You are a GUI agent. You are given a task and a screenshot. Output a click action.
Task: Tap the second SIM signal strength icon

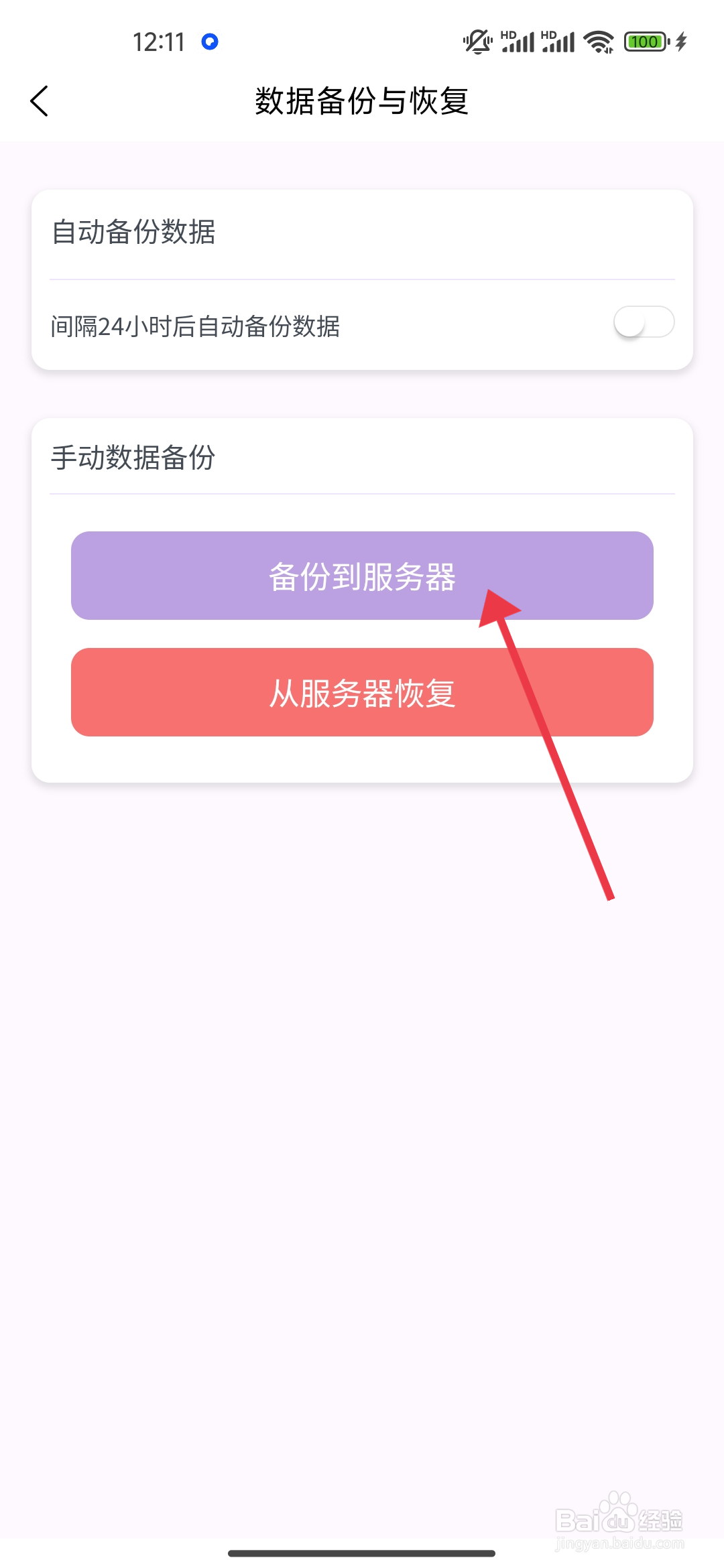pos(563,43)
